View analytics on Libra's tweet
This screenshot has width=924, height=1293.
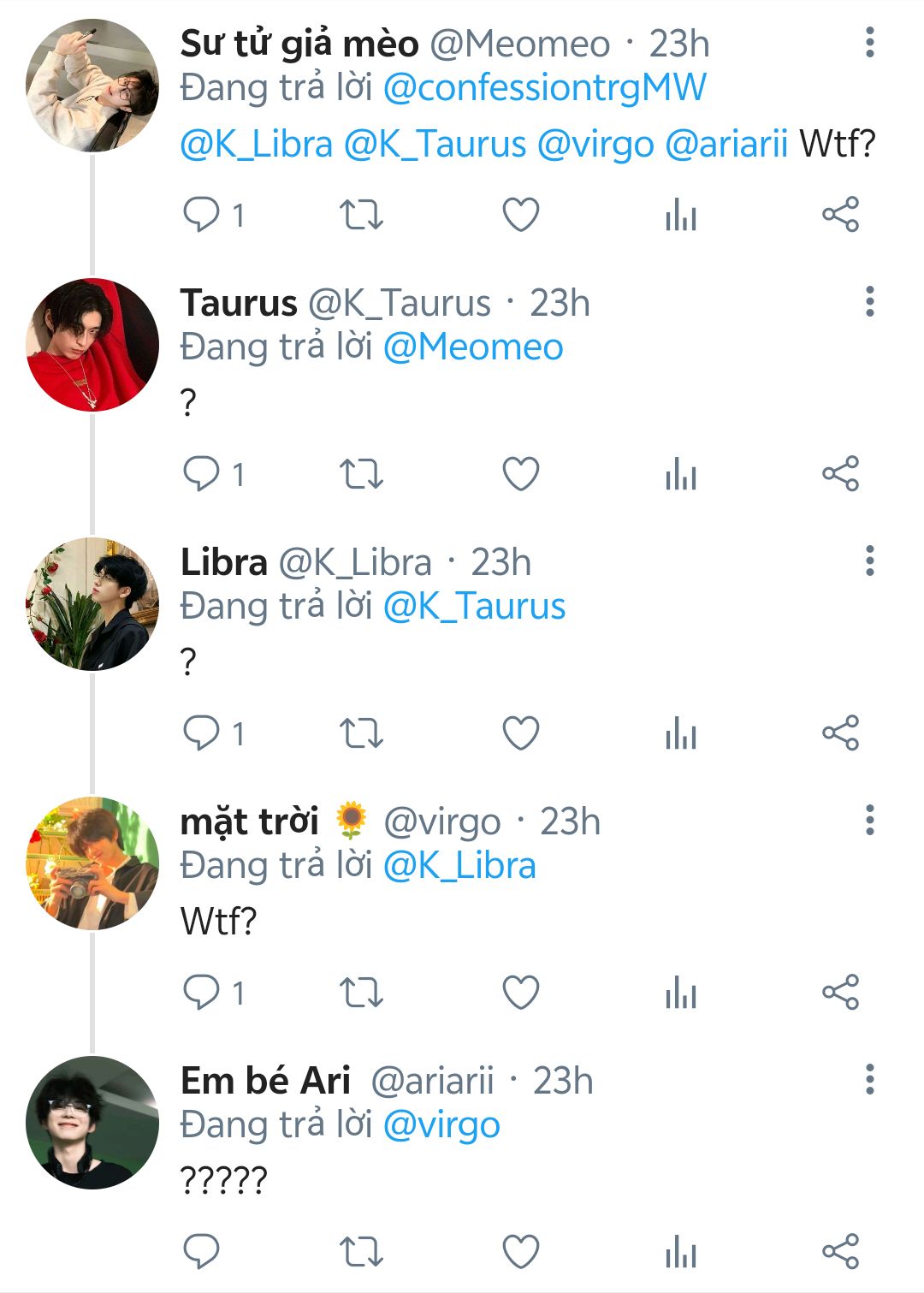pyautogui.click(x=681, y=733)
